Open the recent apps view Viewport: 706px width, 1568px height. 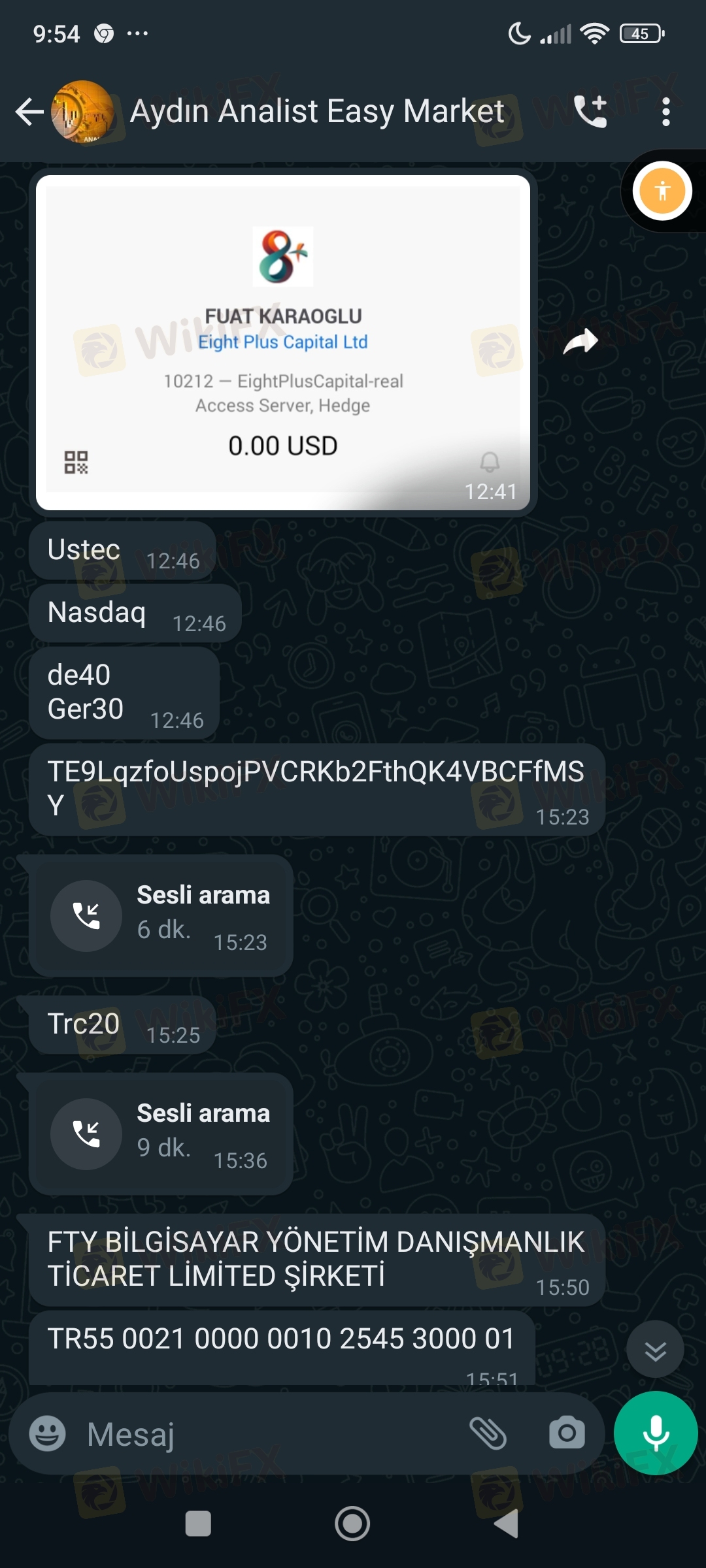click(x=198, y=1524)
